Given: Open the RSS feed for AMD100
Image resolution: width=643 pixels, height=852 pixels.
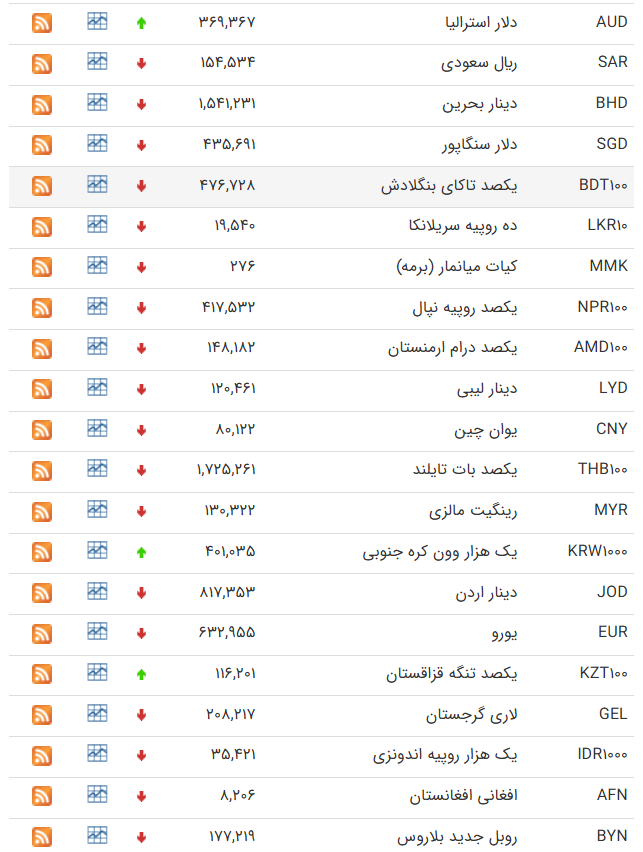Looking at the screenshot, I should (x=42, y=349).
